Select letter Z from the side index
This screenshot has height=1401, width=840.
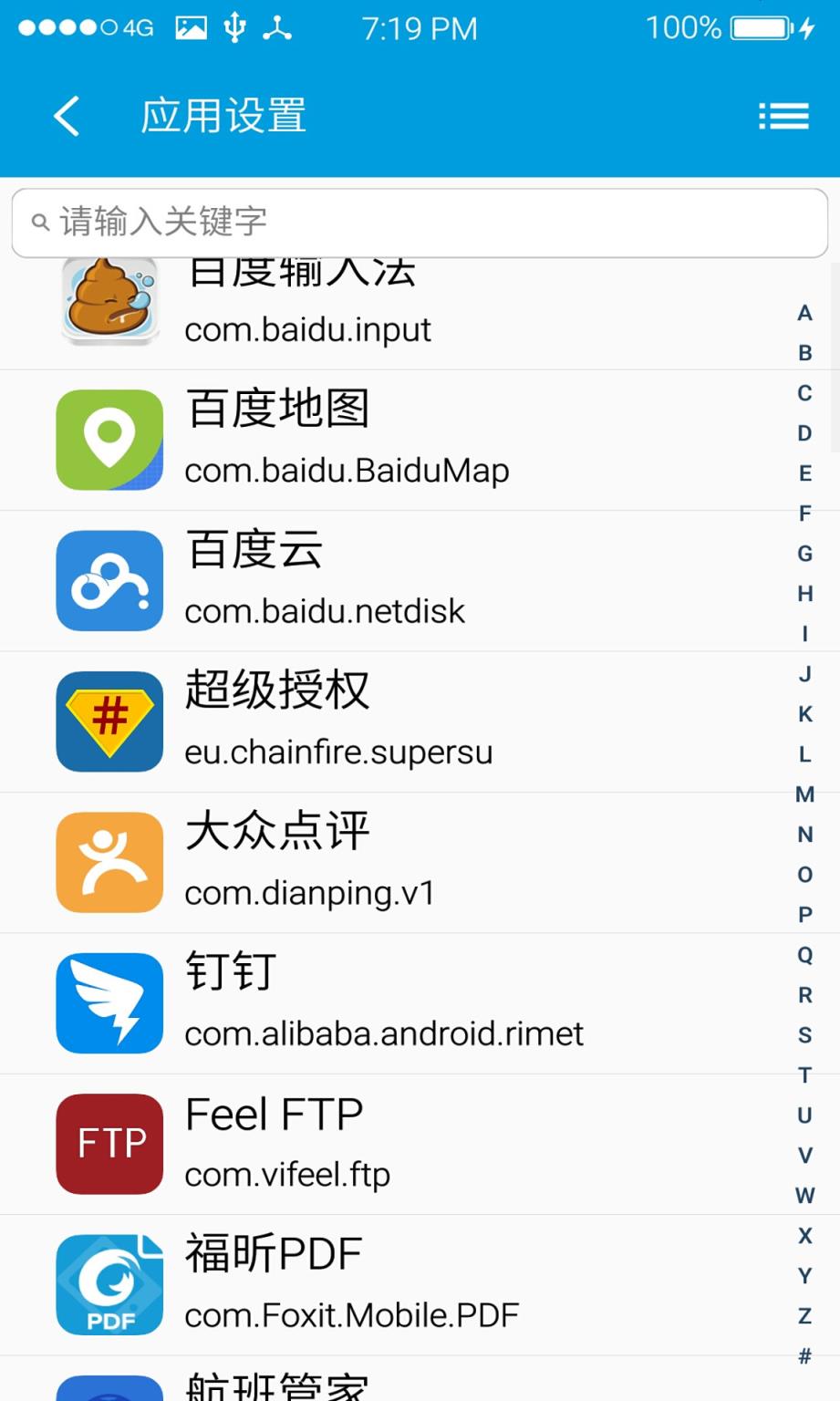(x=804, y=1316)
